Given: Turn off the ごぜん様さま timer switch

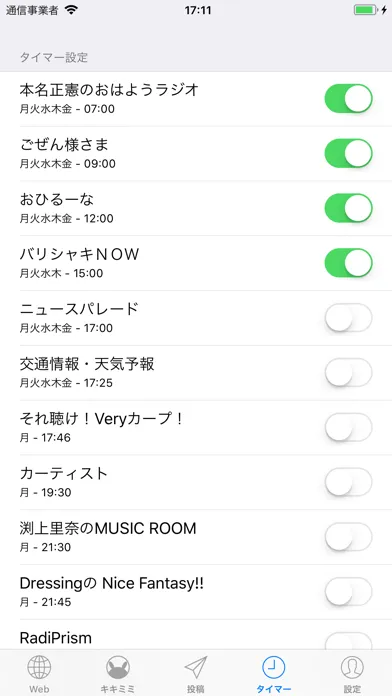Looking at the screenshot, I should [348, 153].
